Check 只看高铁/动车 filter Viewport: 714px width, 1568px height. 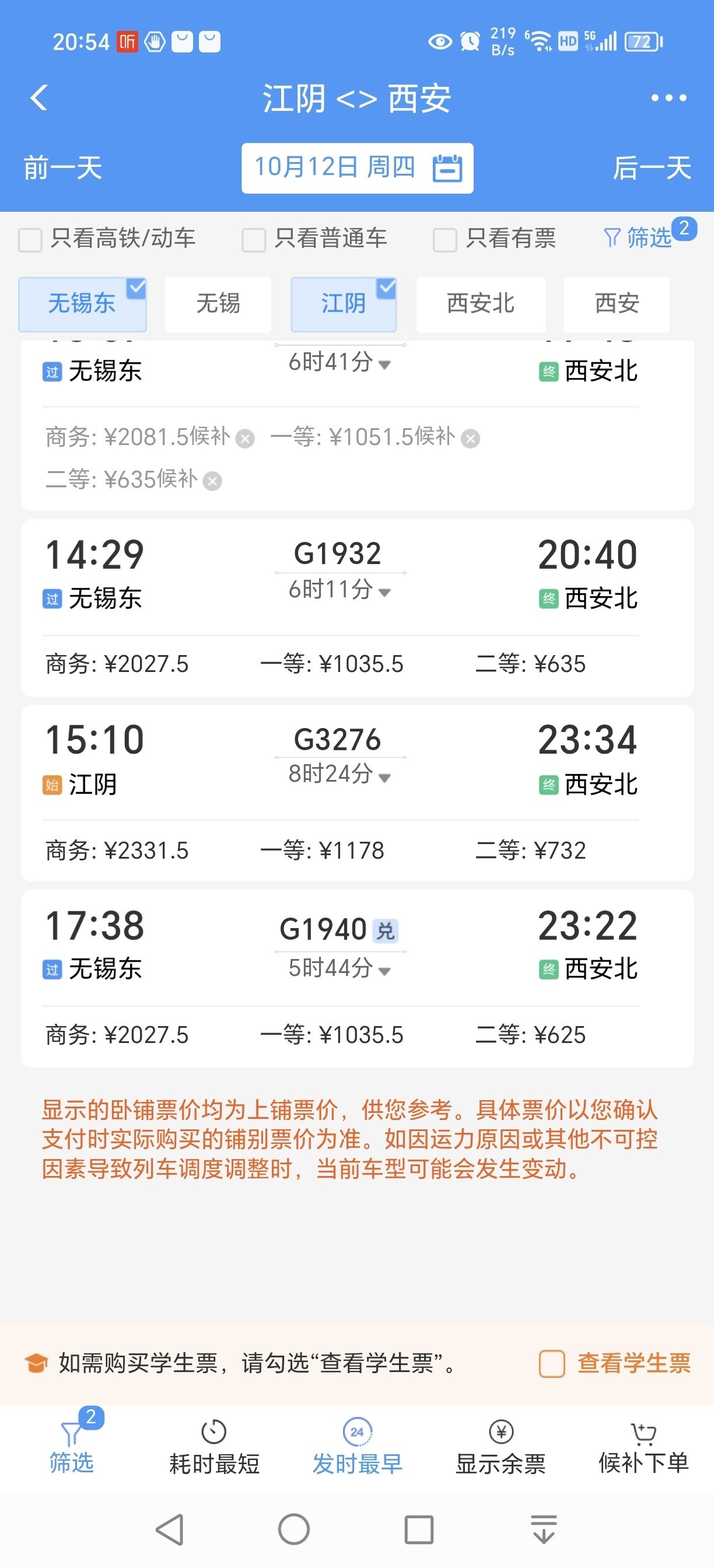(x=30, y=239)
